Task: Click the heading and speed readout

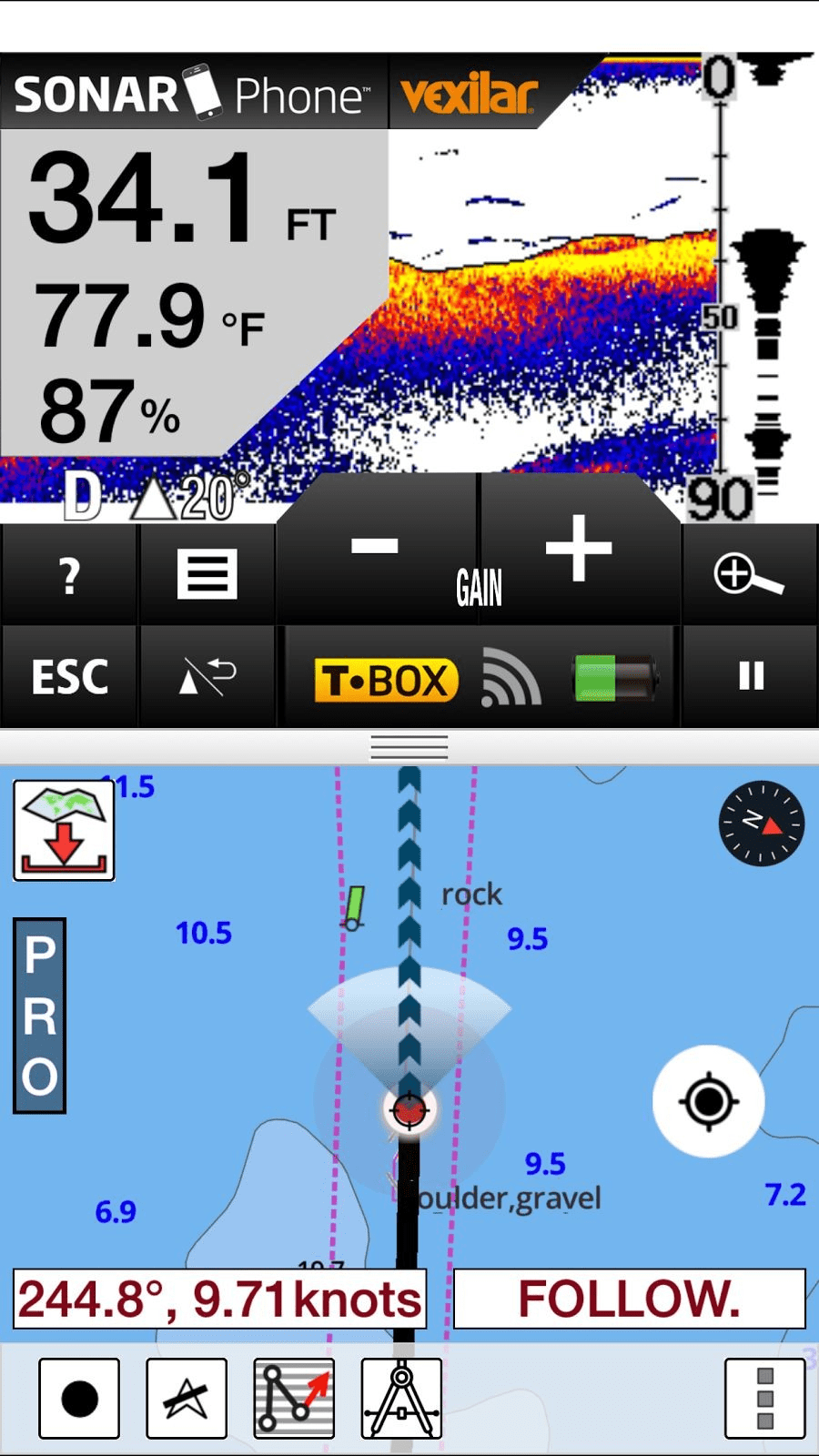Action: pos(217,1299)
